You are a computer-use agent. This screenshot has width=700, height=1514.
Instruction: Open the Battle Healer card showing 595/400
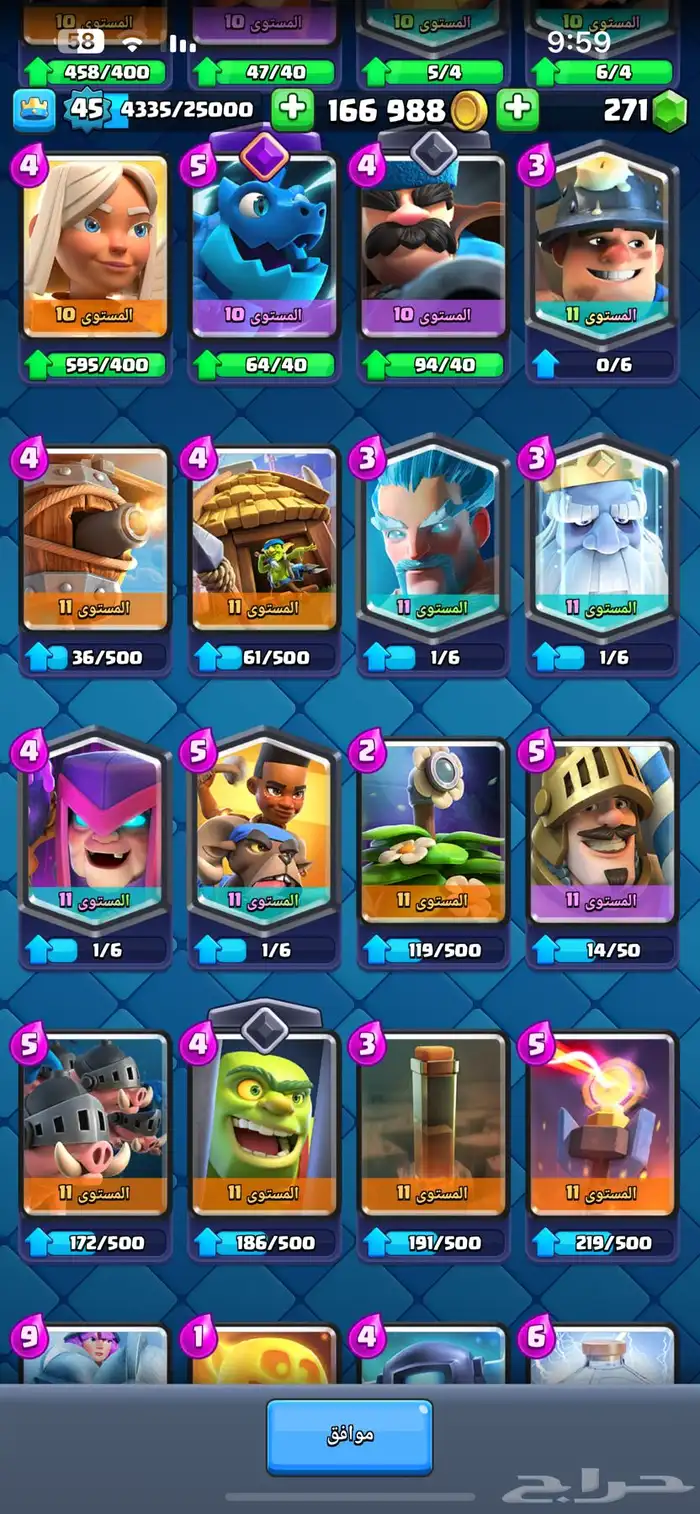click(95, 245)
